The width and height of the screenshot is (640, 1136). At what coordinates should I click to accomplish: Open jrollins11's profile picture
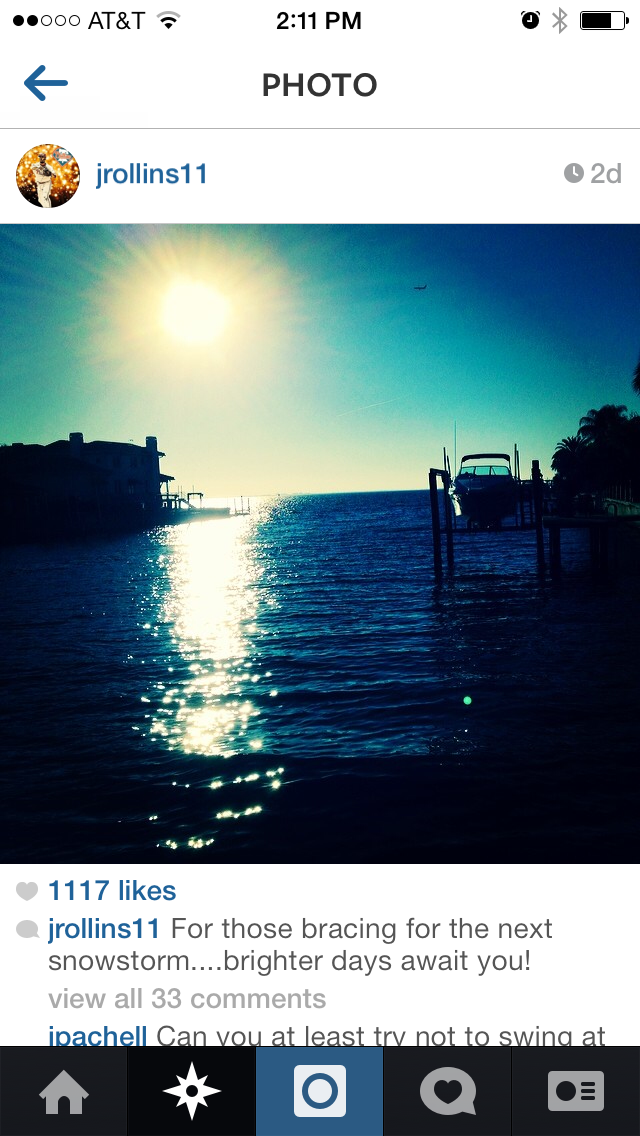pyautogui.click(x=48, y=176)
